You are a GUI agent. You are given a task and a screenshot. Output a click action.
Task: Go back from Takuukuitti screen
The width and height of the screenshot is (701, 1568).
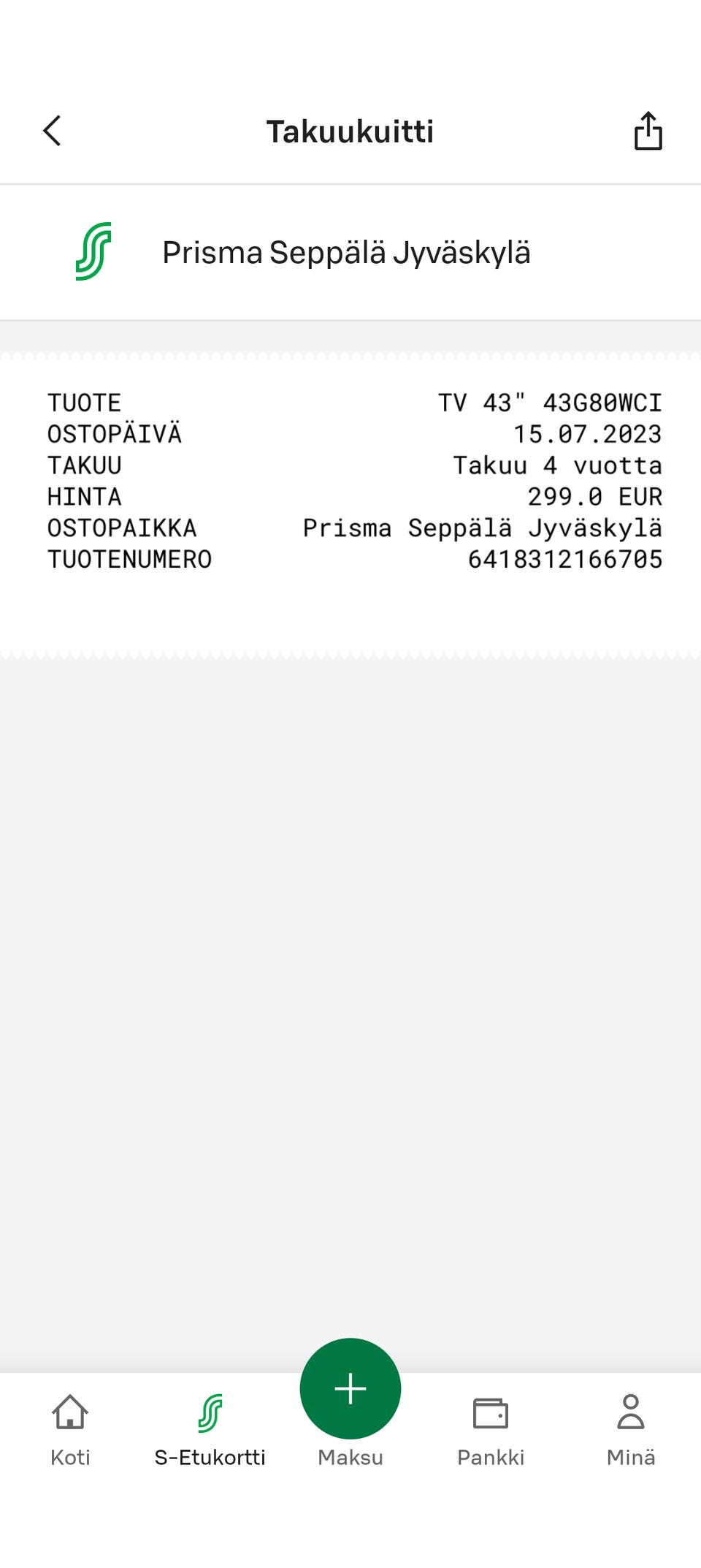(52, 132)
